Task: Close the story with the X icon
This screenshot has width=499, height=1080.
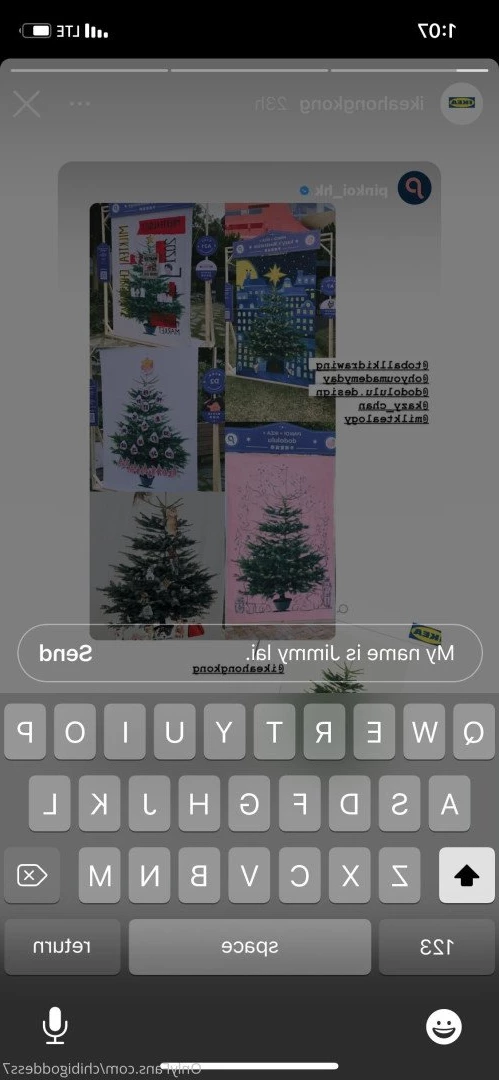Action: pos(27,104)
